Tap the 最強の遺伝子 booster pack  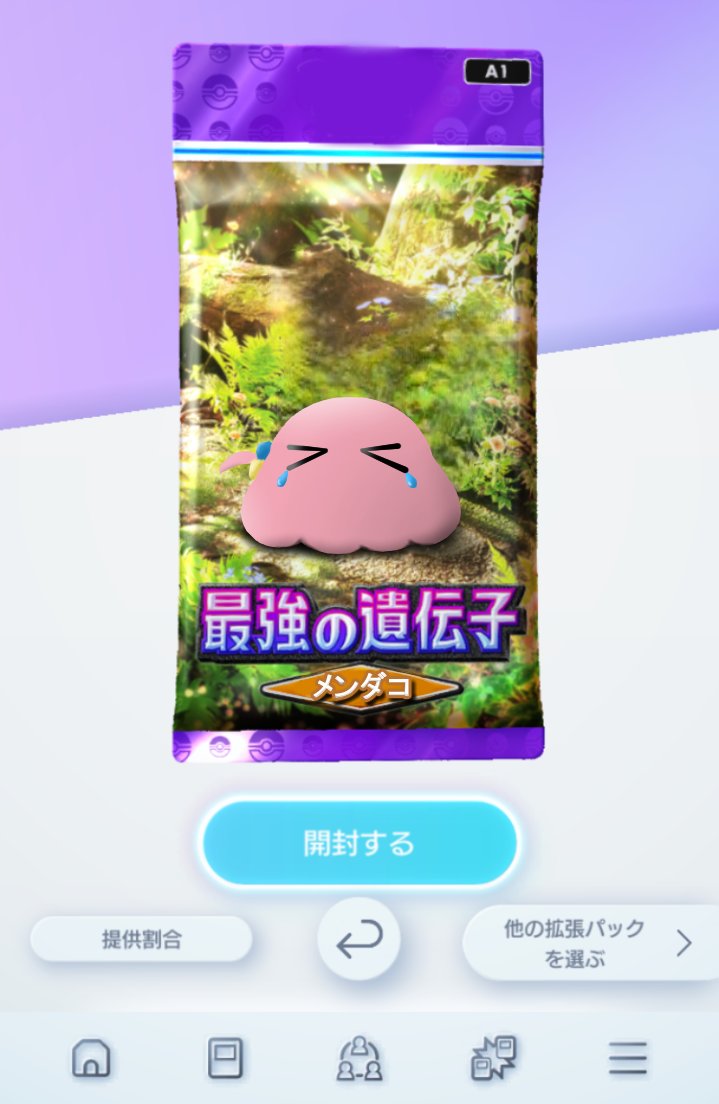[x=358, y=400]
